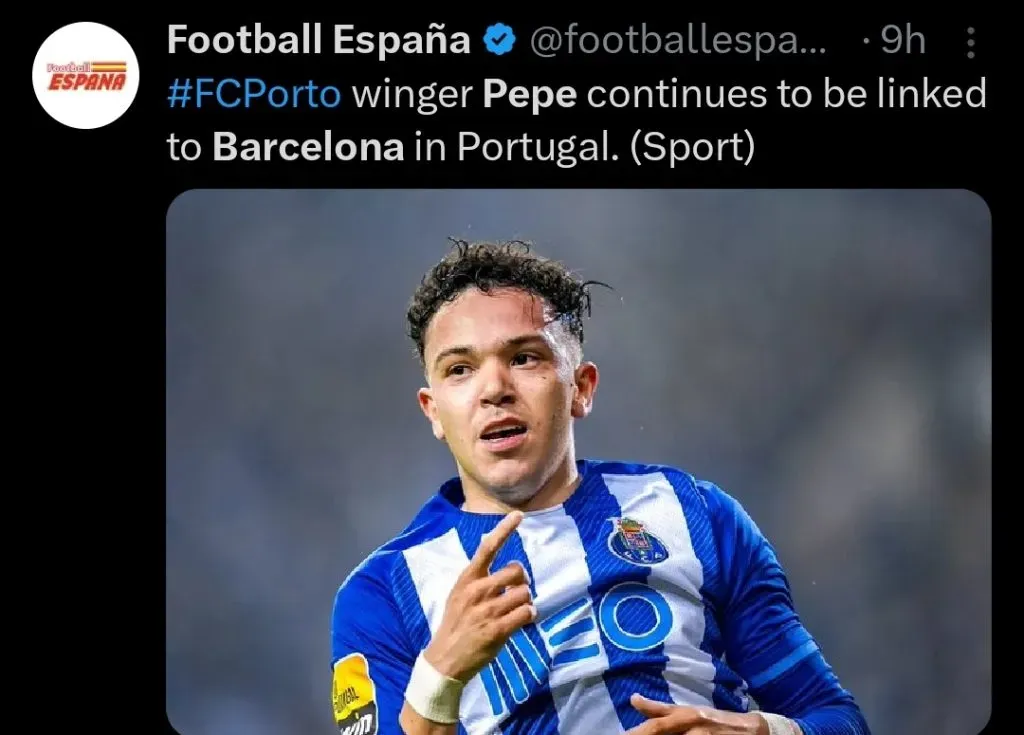
Task: View Football España account name
Action: (x=318, y=41)
